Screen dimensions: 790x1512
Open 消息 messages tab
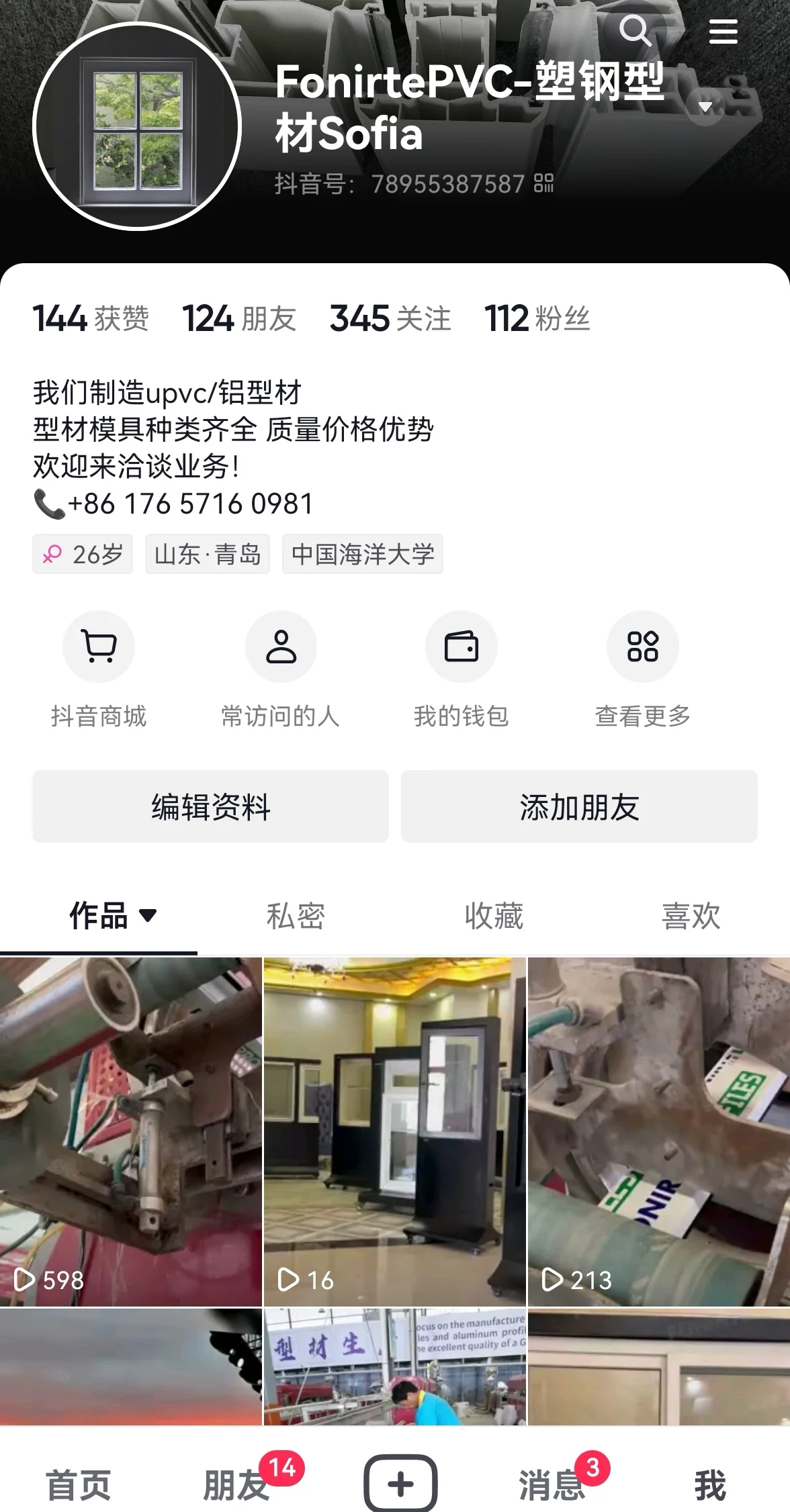click(x=552, y=1484)
